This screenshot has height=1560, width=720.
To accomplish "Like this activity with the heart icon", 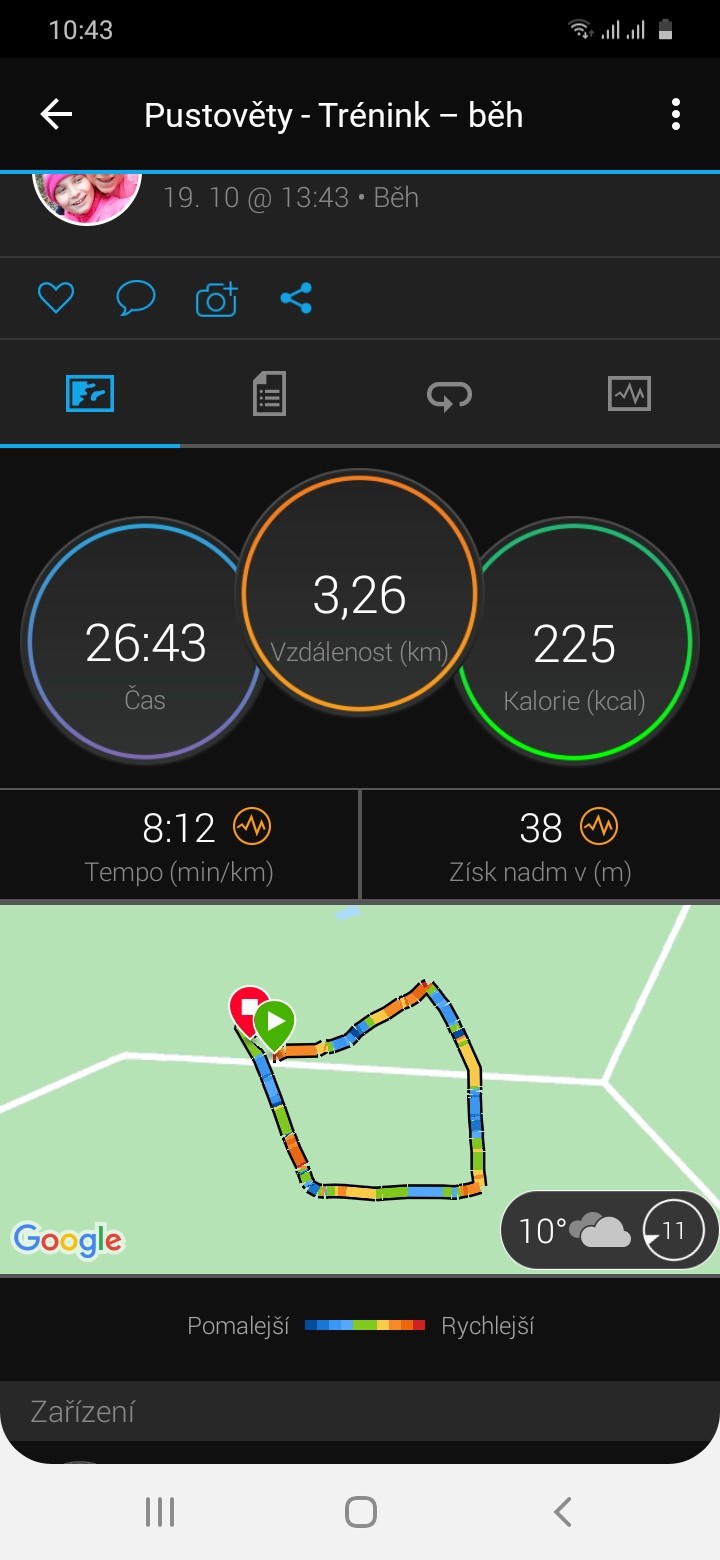I will point(56,298).
